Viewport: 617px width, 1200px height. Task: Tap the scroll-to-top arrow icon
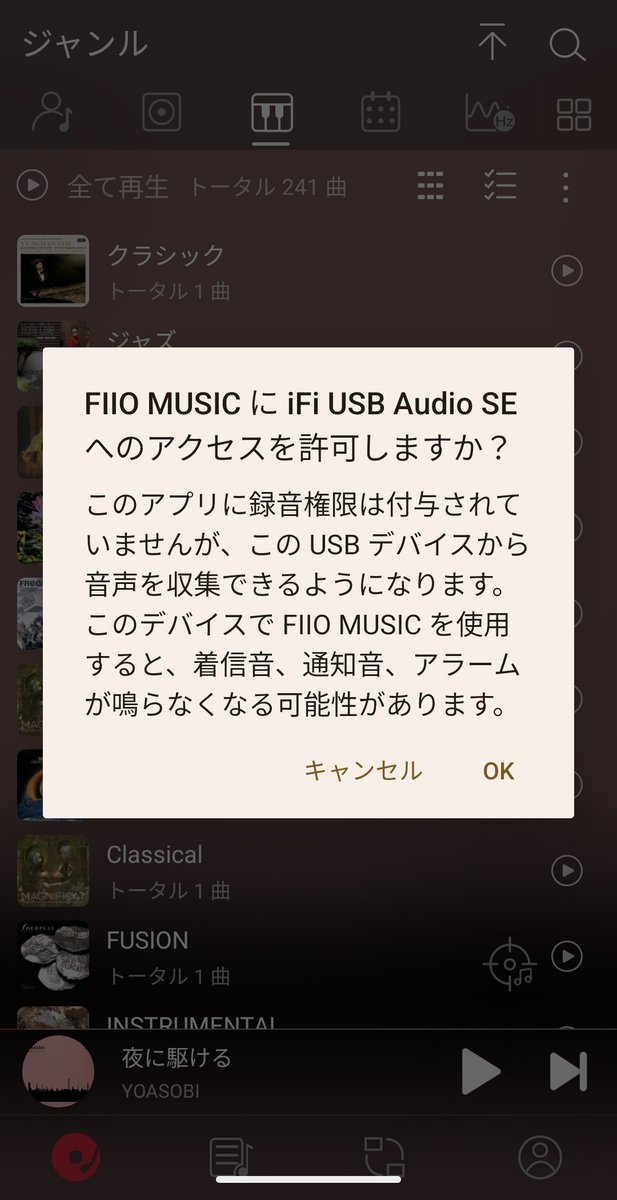[x=492, y=44]
